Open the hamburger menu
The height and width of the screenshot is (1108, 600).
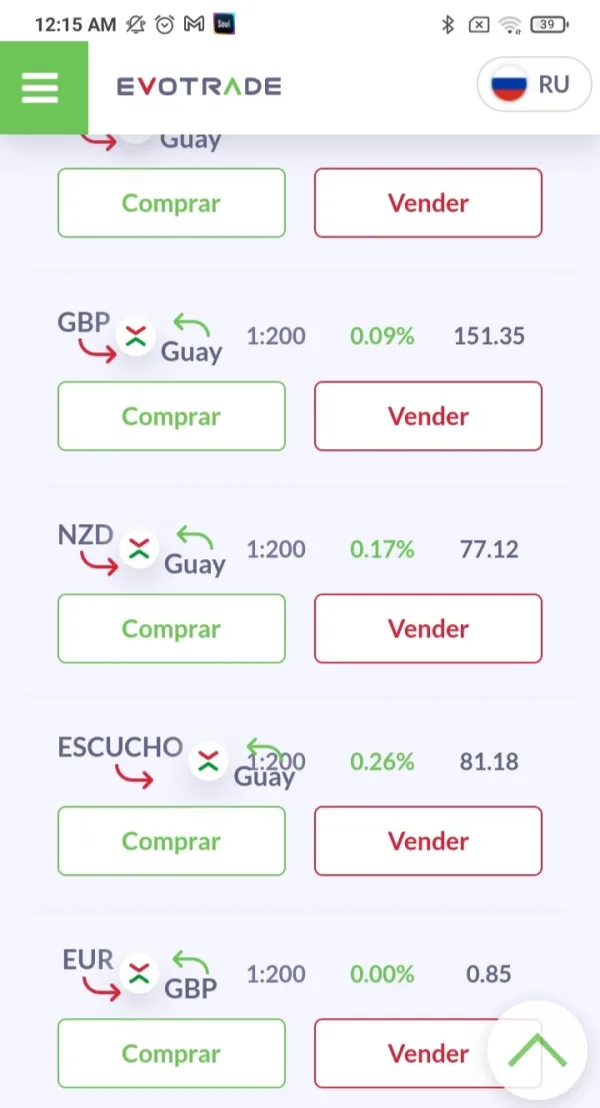[x=42, y=87]
